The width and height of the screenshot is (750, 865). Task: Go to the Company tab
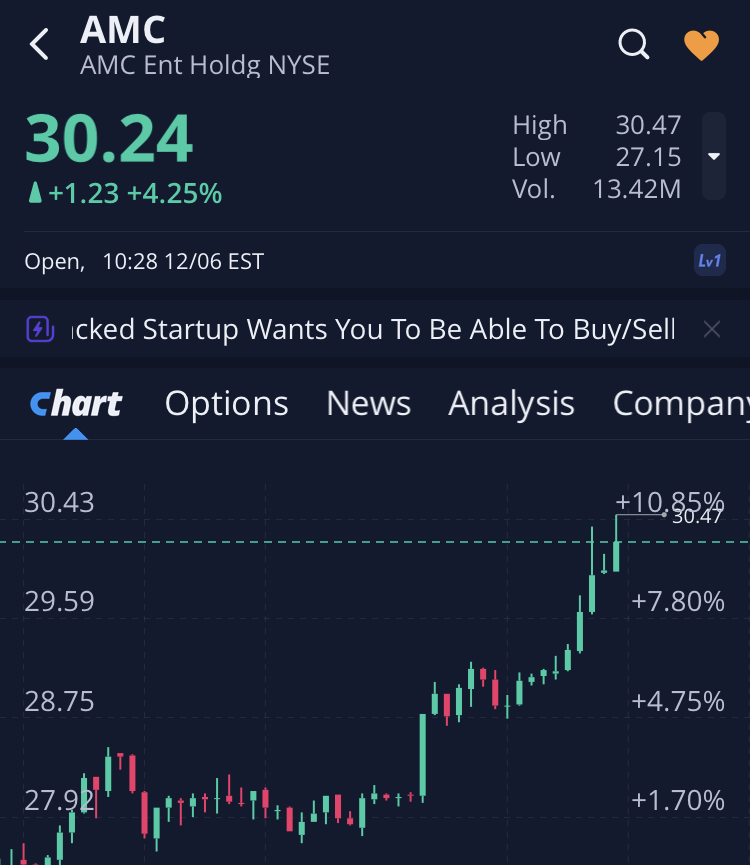pyautogui.click(x=680, y=404)
